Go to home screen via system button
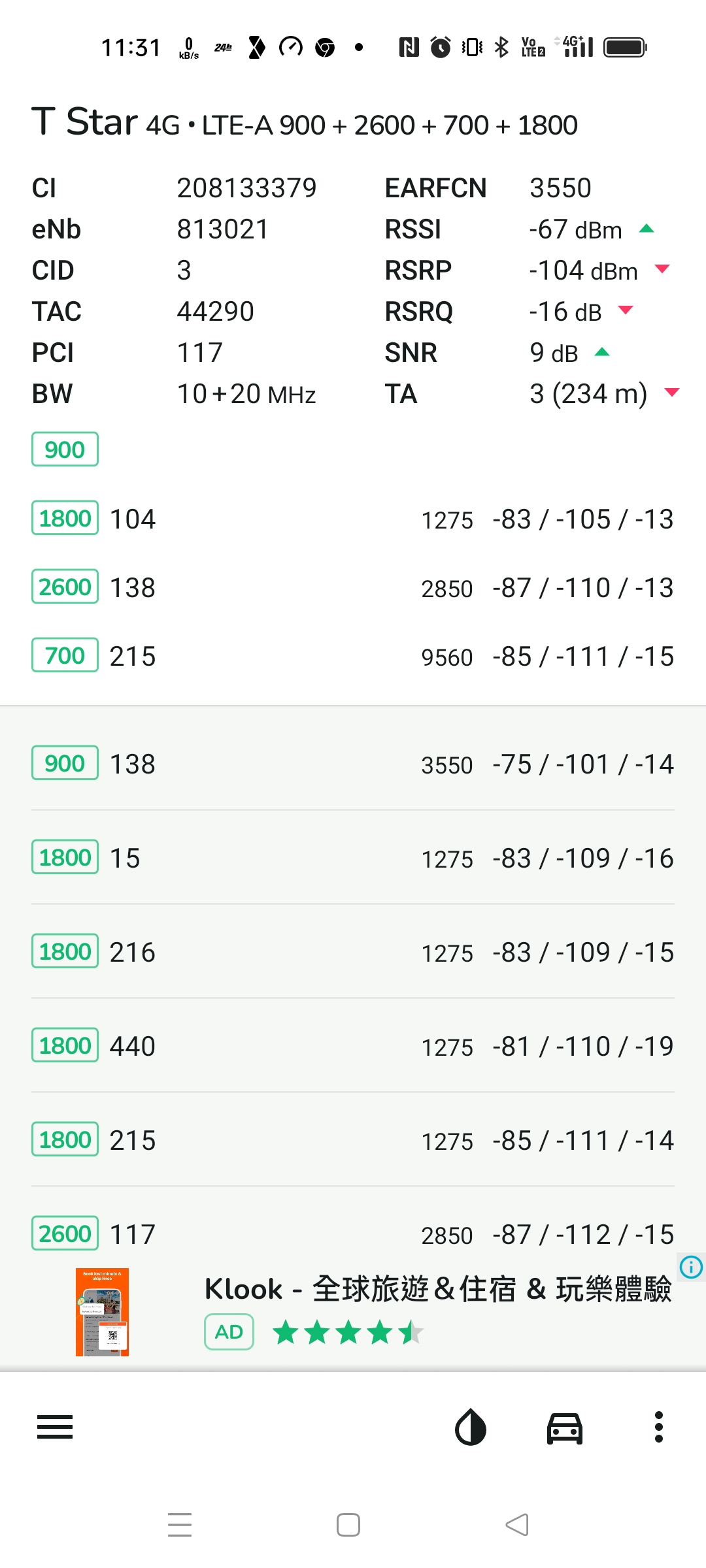 (348, 1525)
